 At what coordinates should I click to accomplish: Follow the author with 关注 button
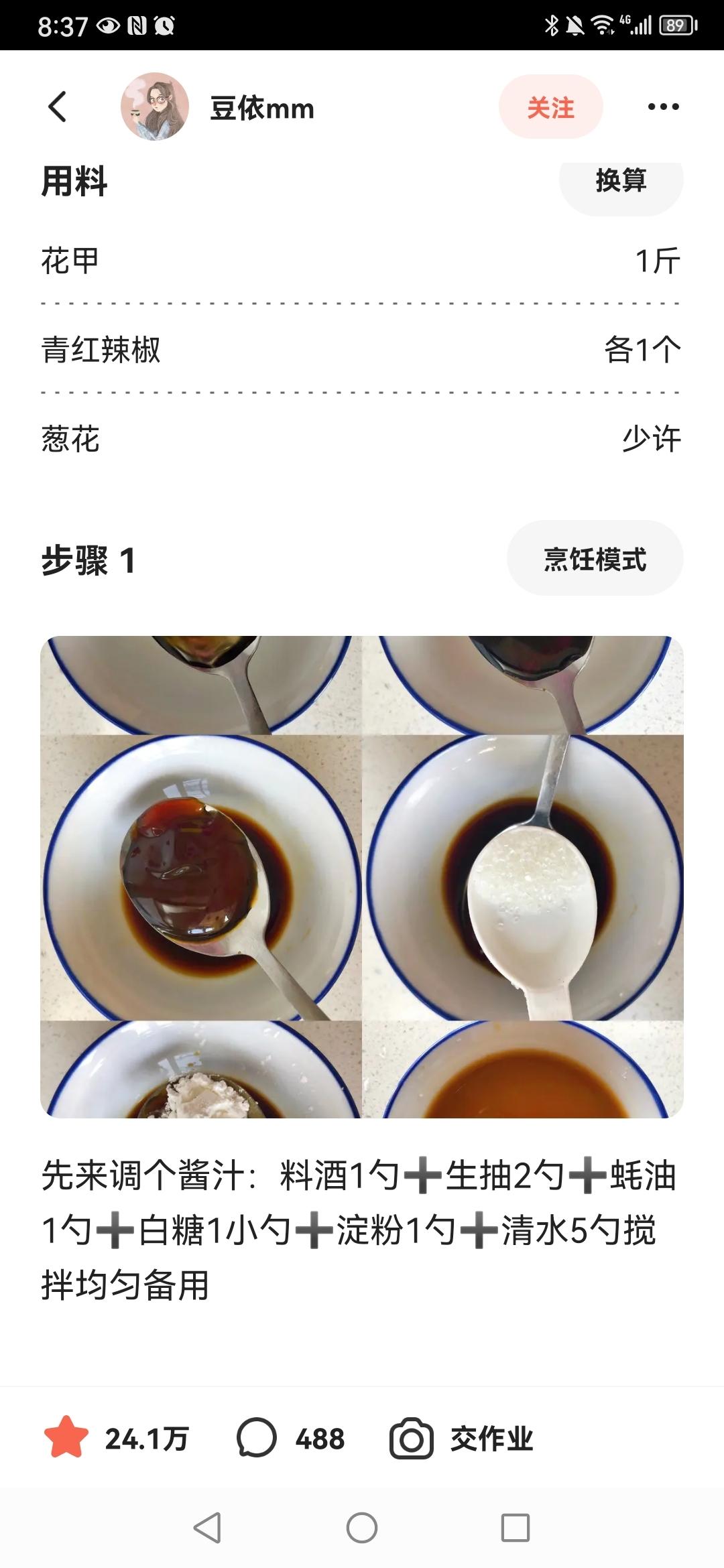point(550,107)
